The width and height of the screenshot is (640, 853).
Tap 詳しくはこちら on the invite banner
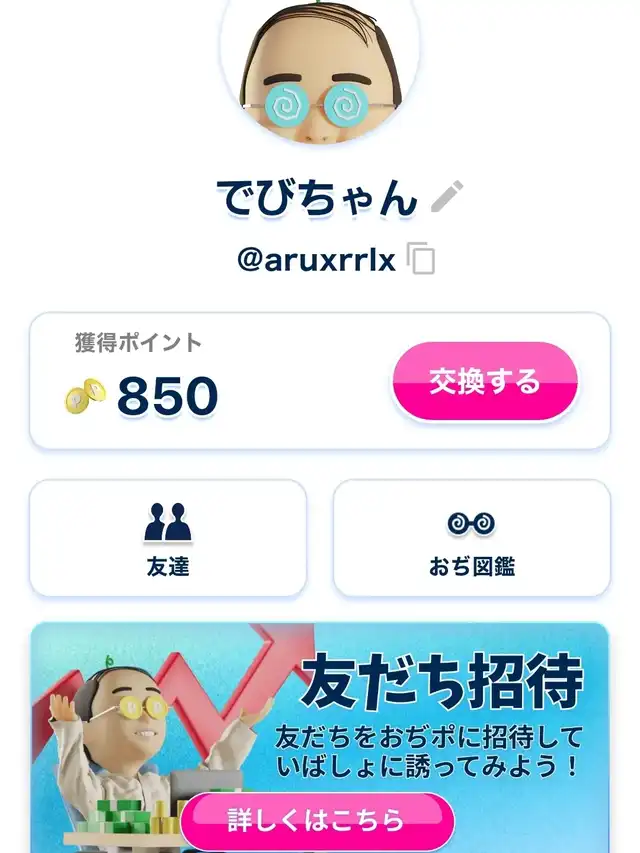pyautogui.click(x=317, y=821)
